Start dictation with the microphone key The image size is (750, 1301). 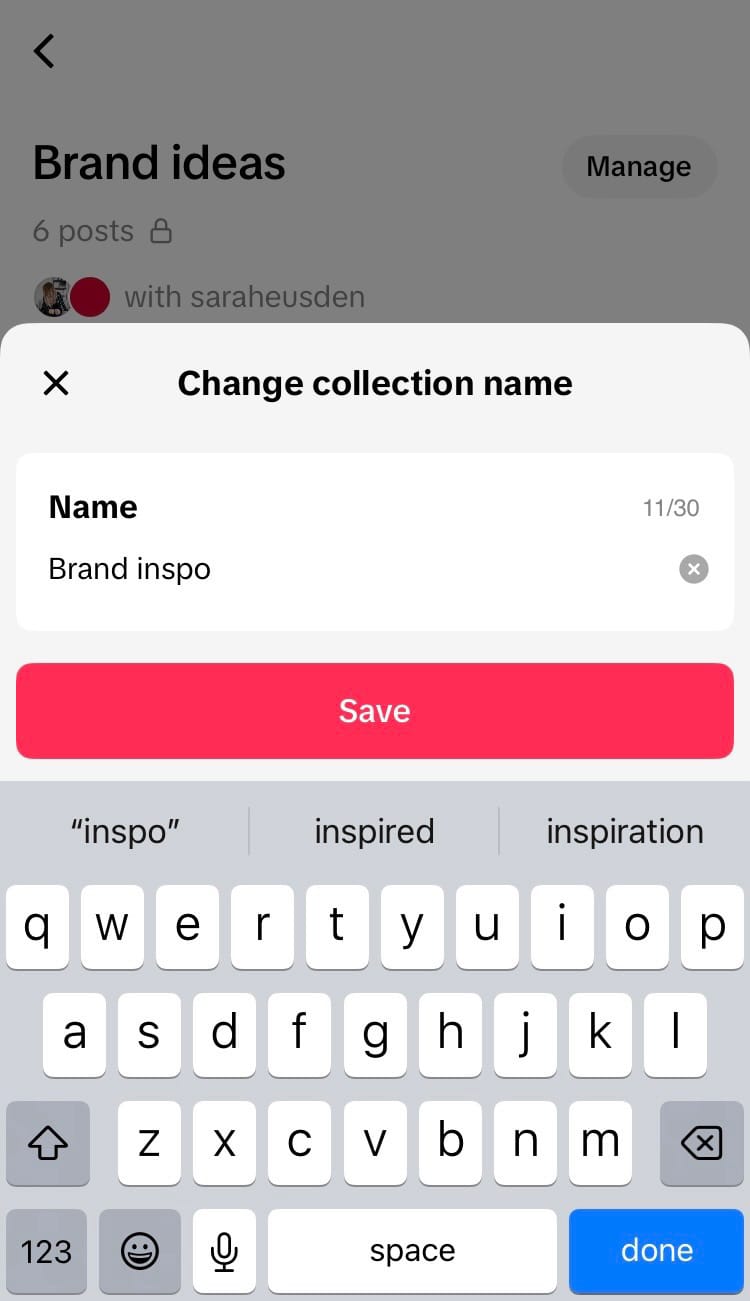pos(224,1250)
